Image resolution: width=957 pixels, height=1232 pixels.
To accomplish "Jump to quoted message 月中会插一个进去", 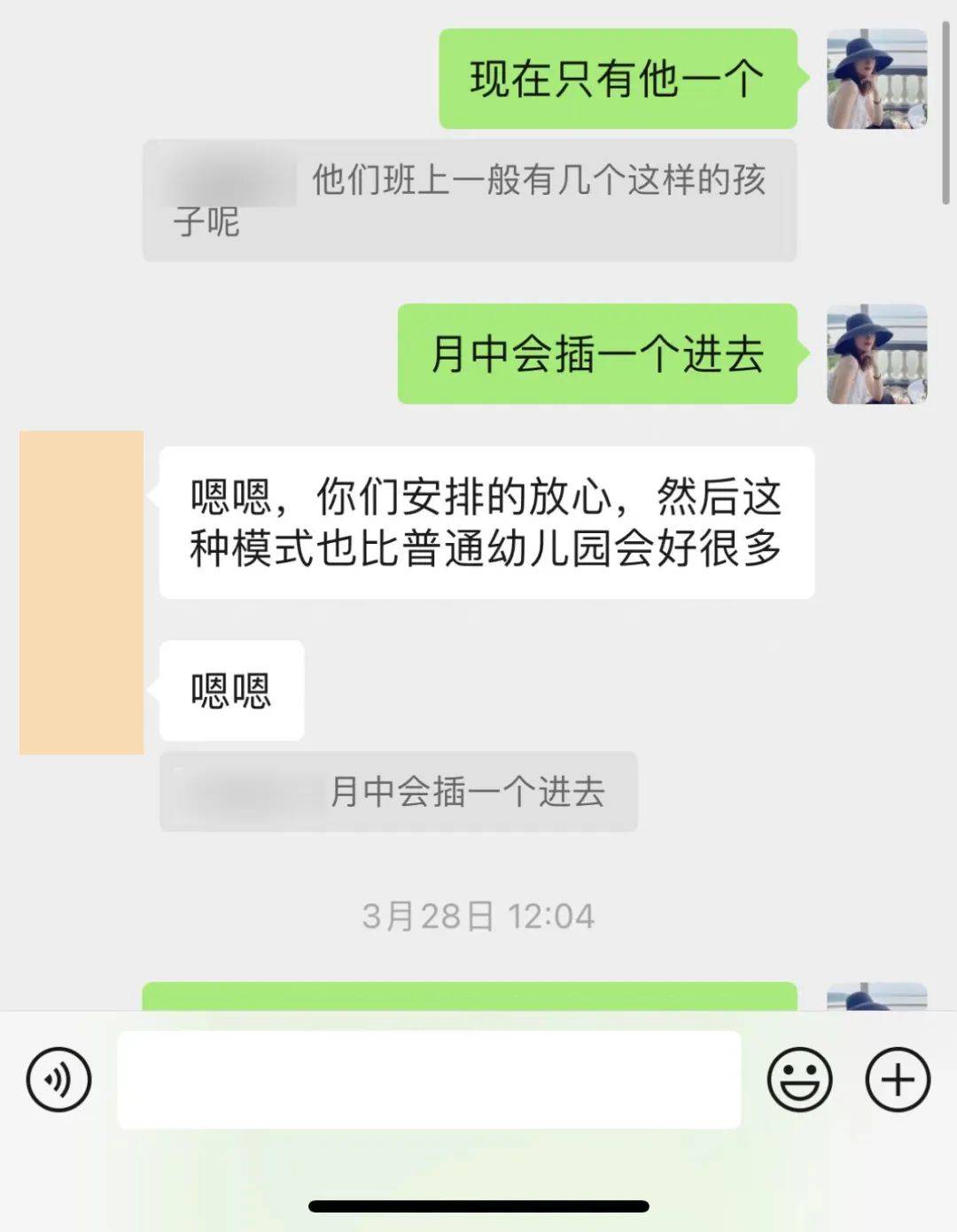I will [x=399, y=792].
